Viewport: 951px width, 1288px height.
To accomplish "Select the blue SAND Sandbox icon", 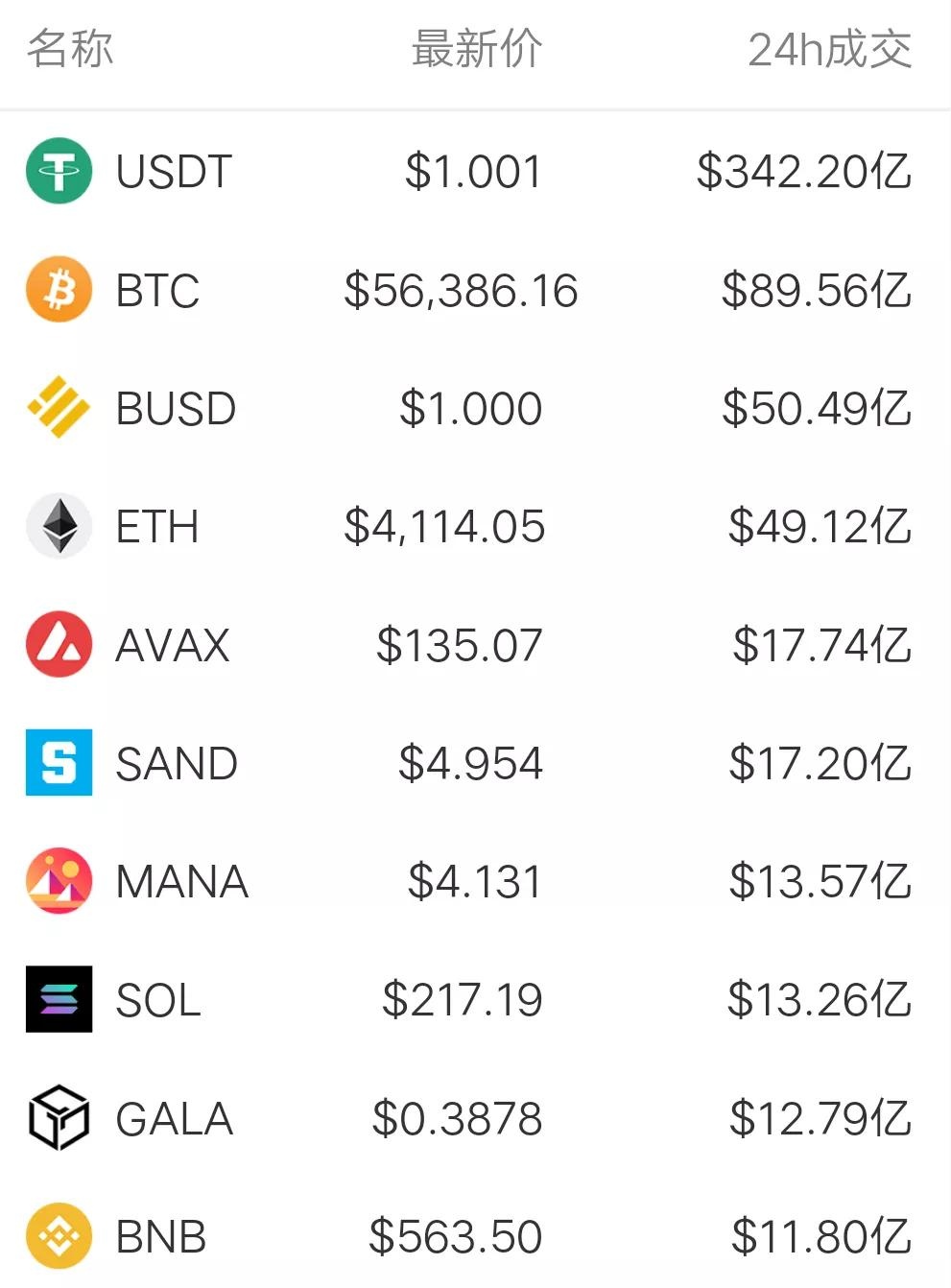I will (58, 763).
